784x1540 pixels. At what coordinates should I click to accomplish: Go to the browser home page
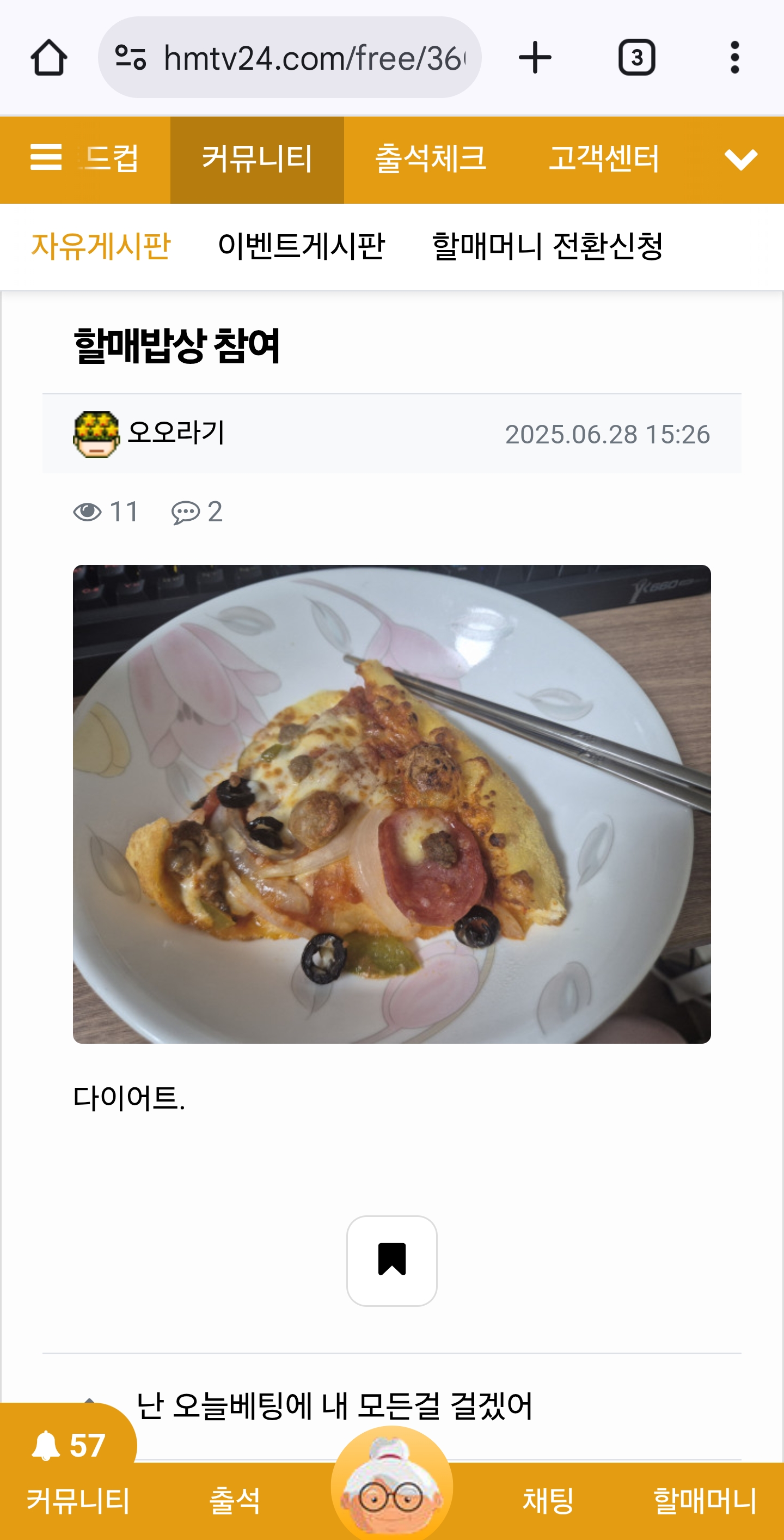pyautogui.click(x=49, y=58)
